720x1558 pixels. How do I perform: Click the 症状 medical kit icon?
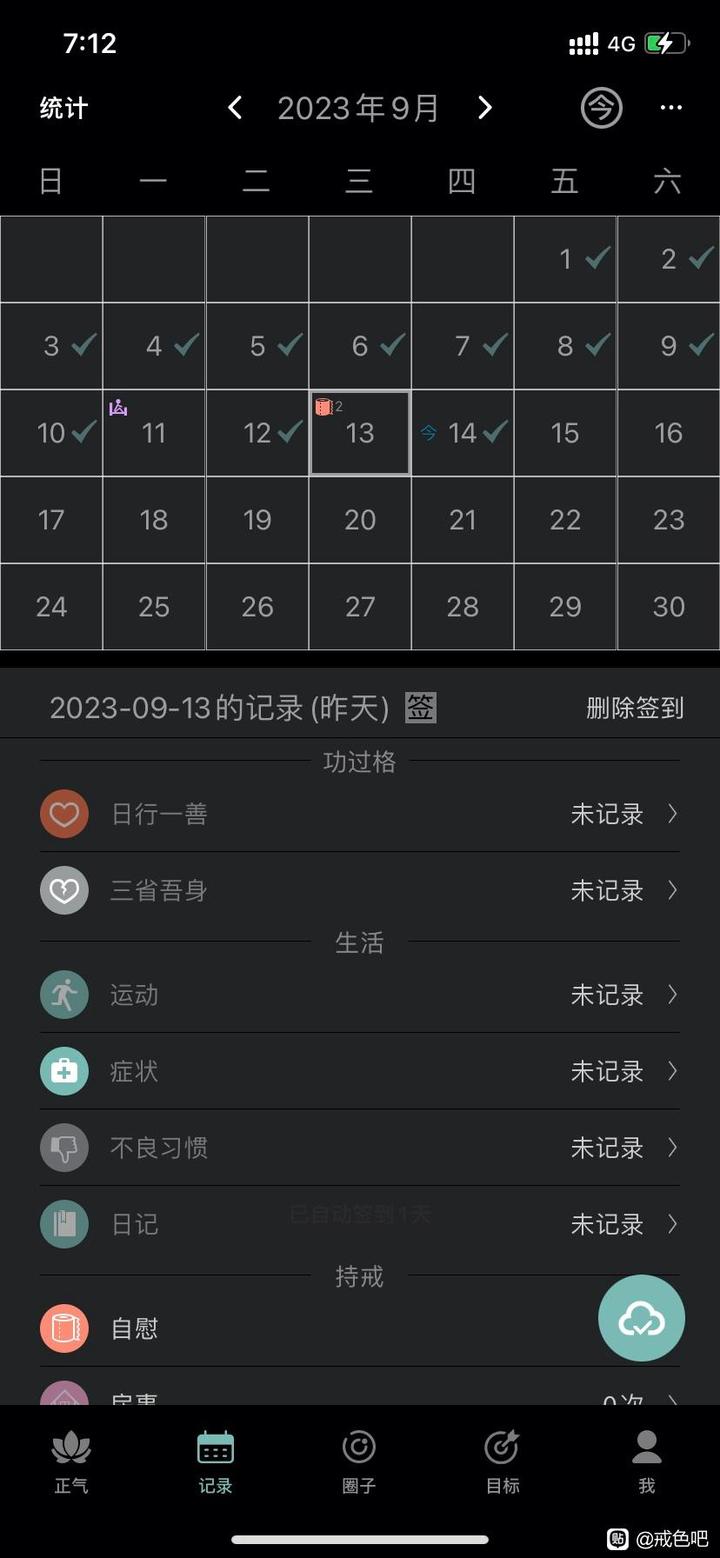tap(64, 1071)
